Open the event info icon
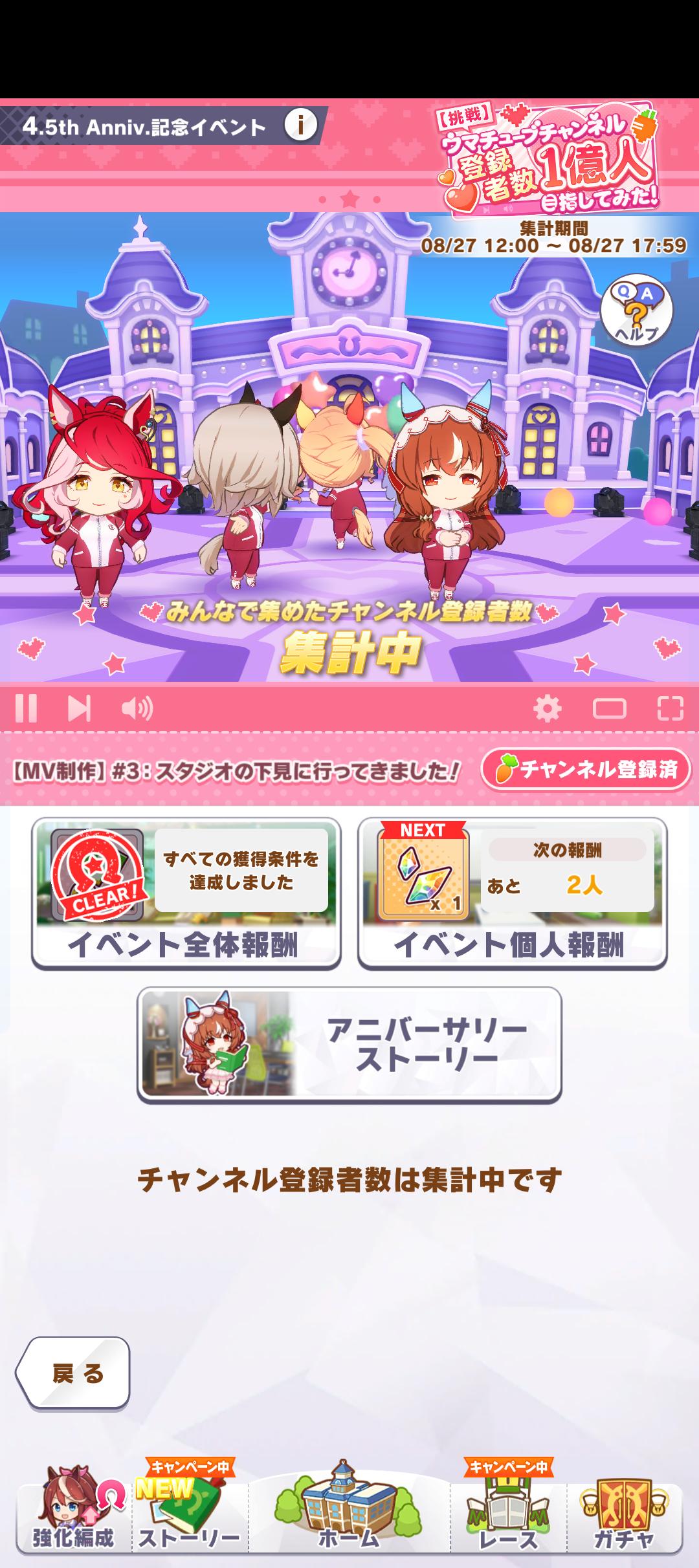Viewport: 699px width, 1568px height. pos(300,124)
